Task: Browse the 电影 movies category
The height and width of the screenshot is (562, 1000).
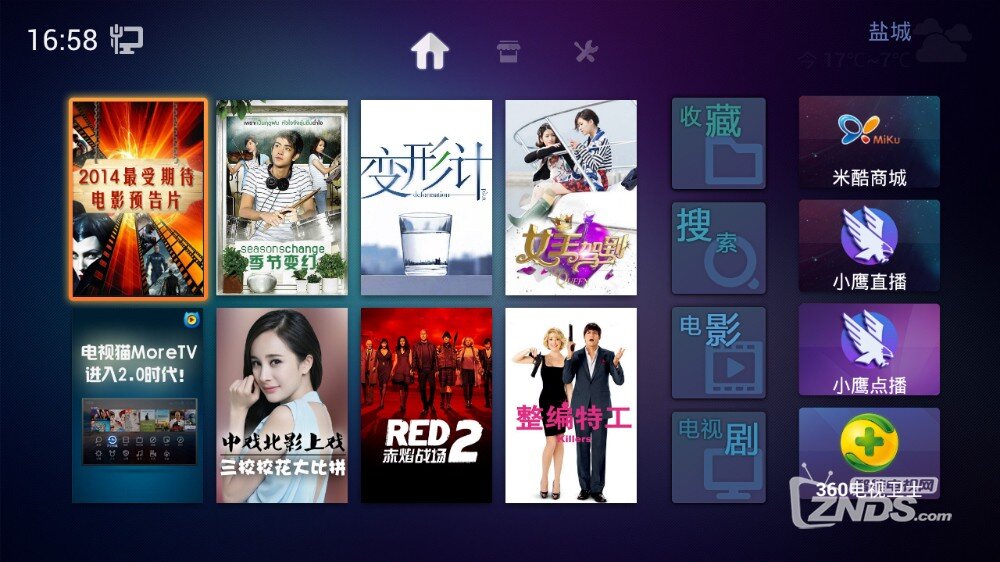Action: [x=718, y=352]
